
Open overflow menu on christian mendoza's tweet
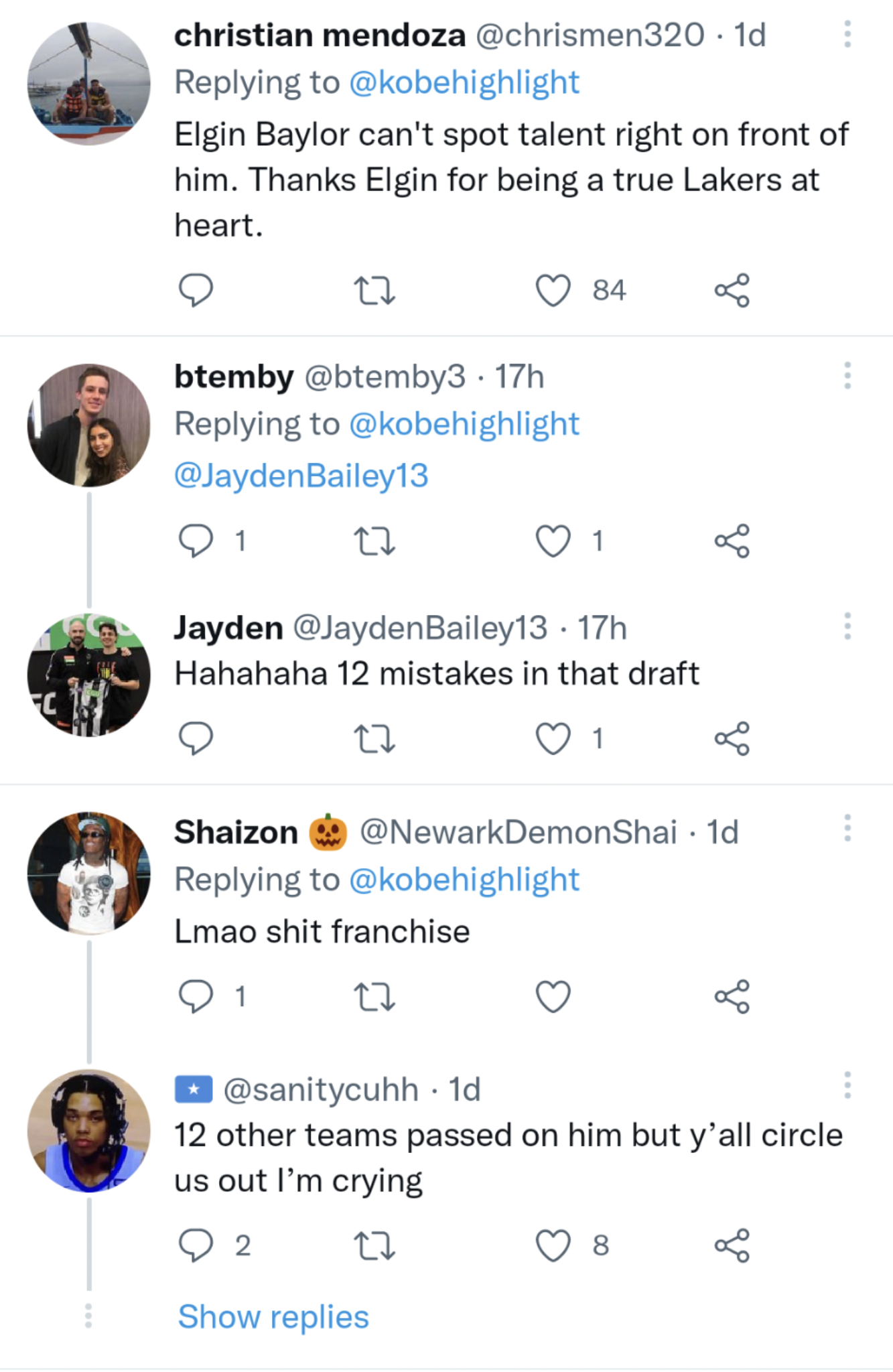pos(847,34)
